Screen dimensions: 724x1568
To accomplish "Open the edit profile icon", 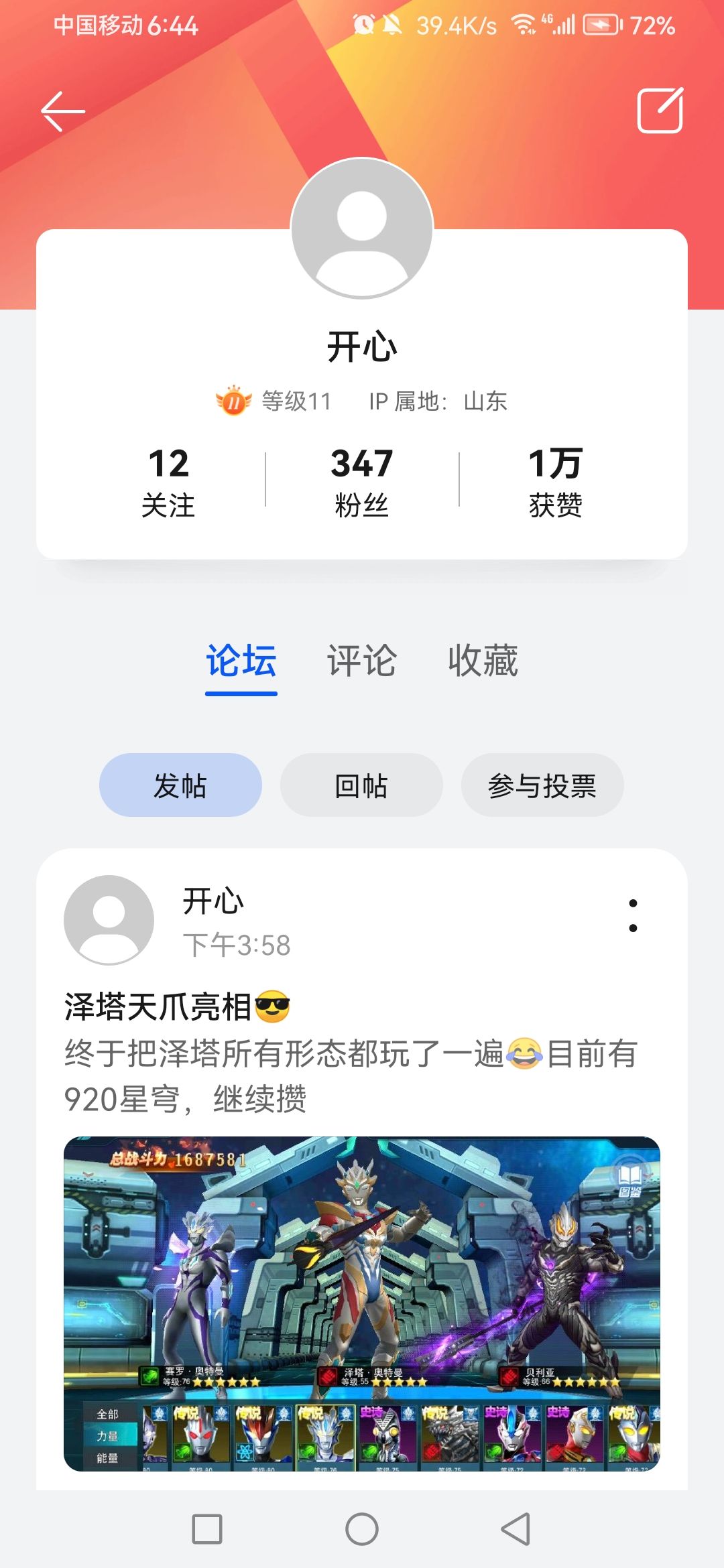I will pyautogui.click(x=660, y=111).
